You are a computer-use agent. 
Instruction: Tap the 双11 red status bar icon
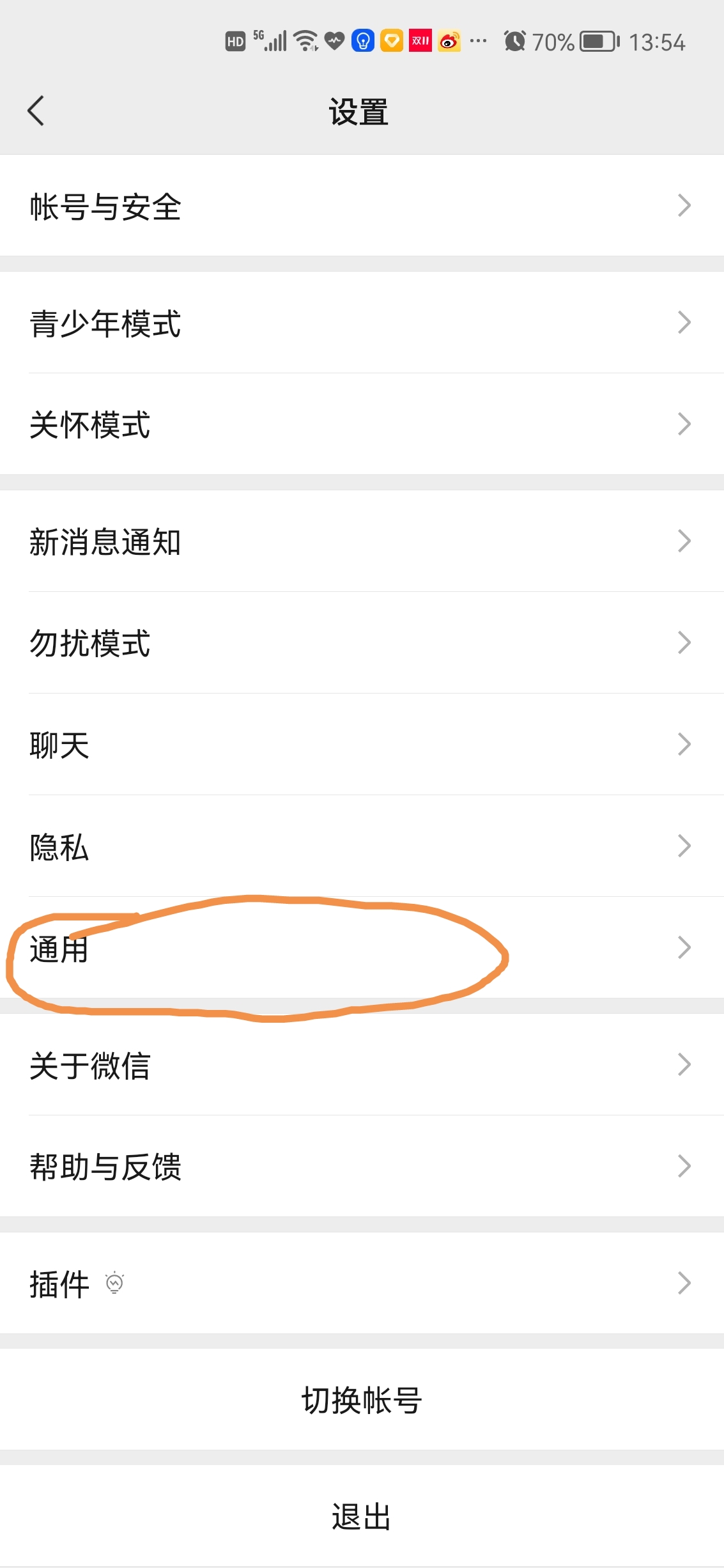pyautogui.click(x=419, y=41)
